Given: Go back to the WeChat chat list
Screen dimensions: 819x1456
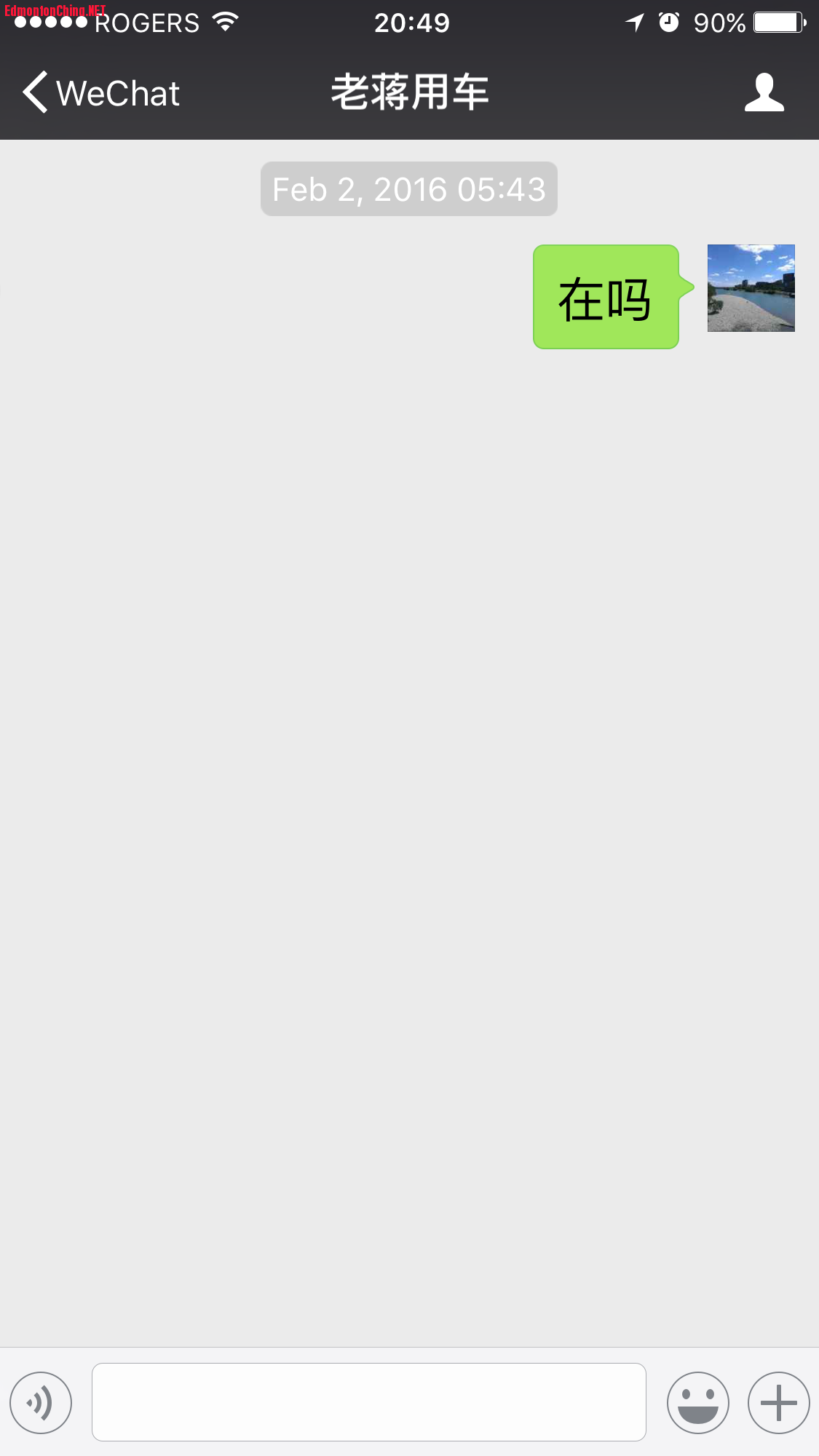Looking at the screenshot, I should (100, 93).
